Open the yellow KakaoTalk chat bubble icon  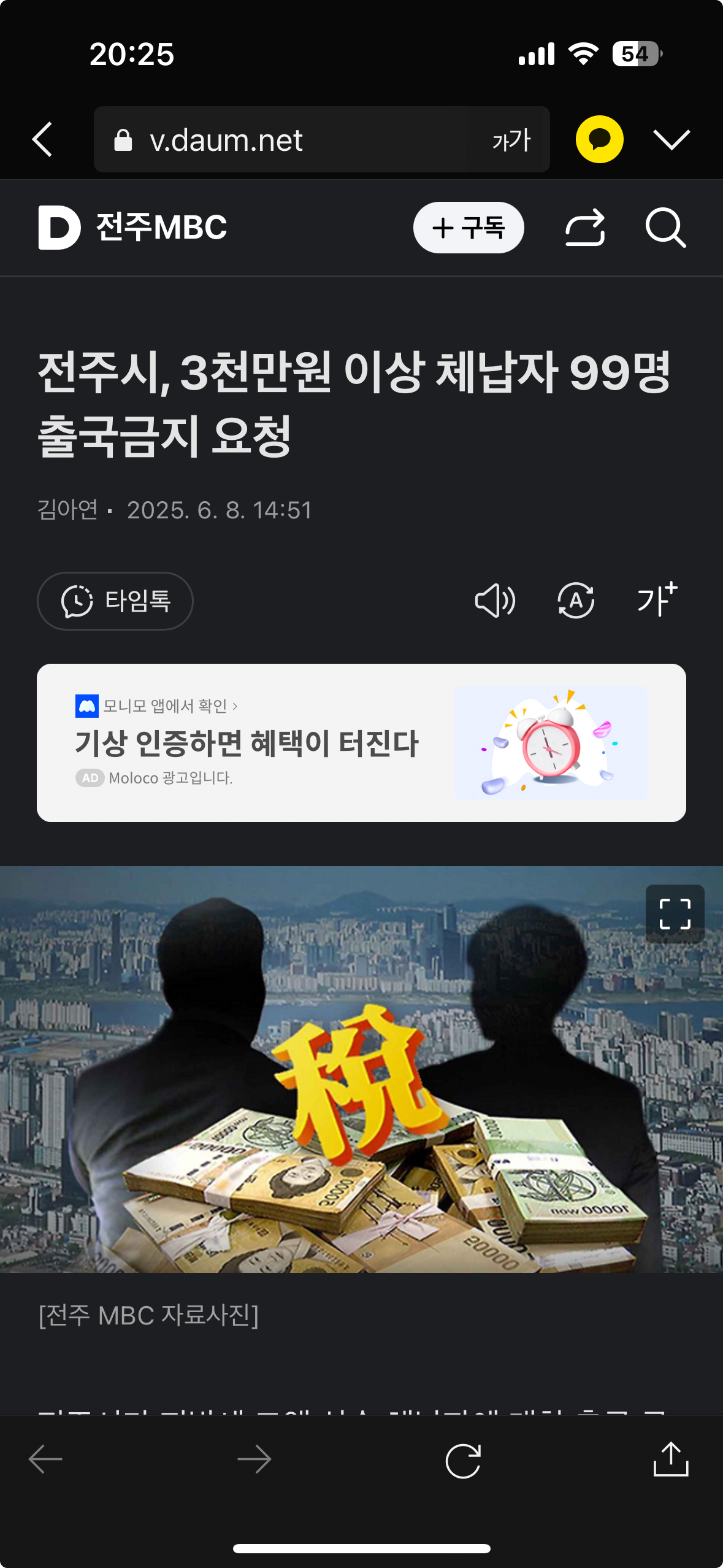click(599, 139)
